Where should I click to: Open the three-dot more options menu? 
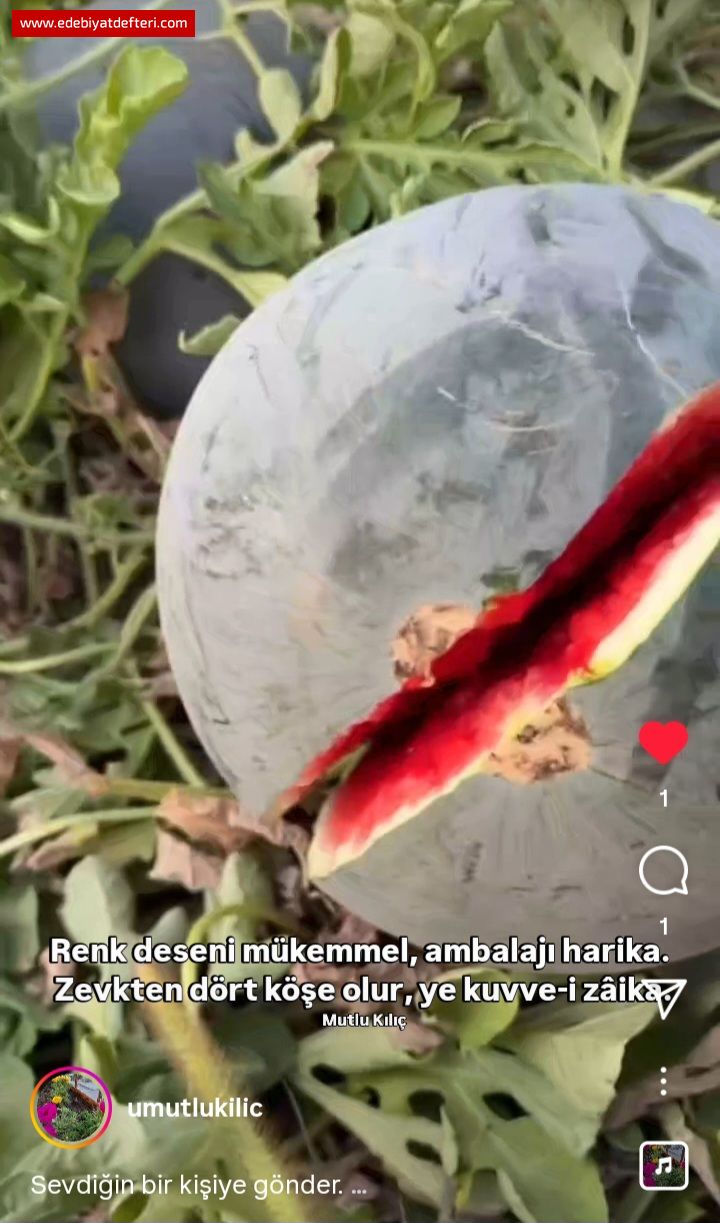click(x=663, y=1081)
